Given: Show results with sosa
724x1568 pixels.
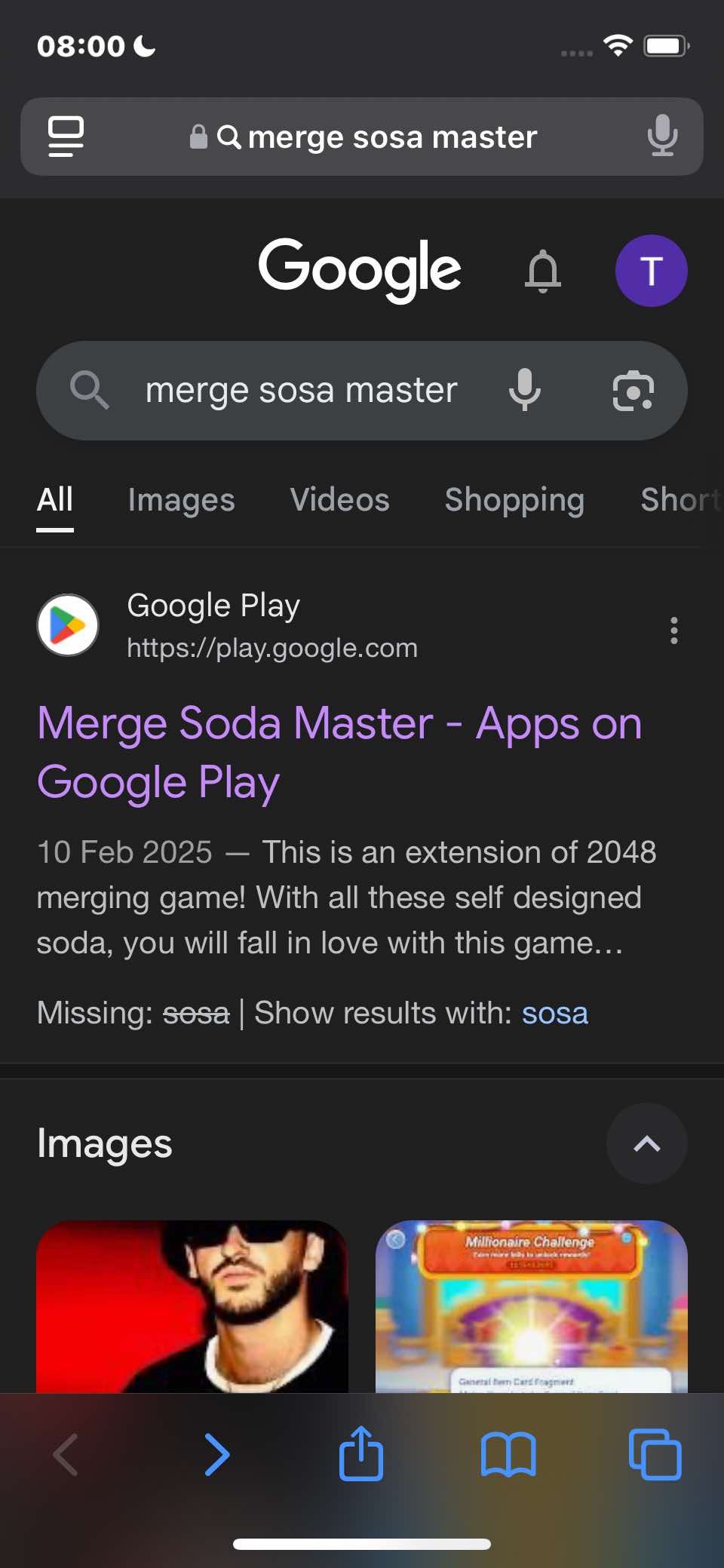Looking at the screenshot, I should (555, 1013).
